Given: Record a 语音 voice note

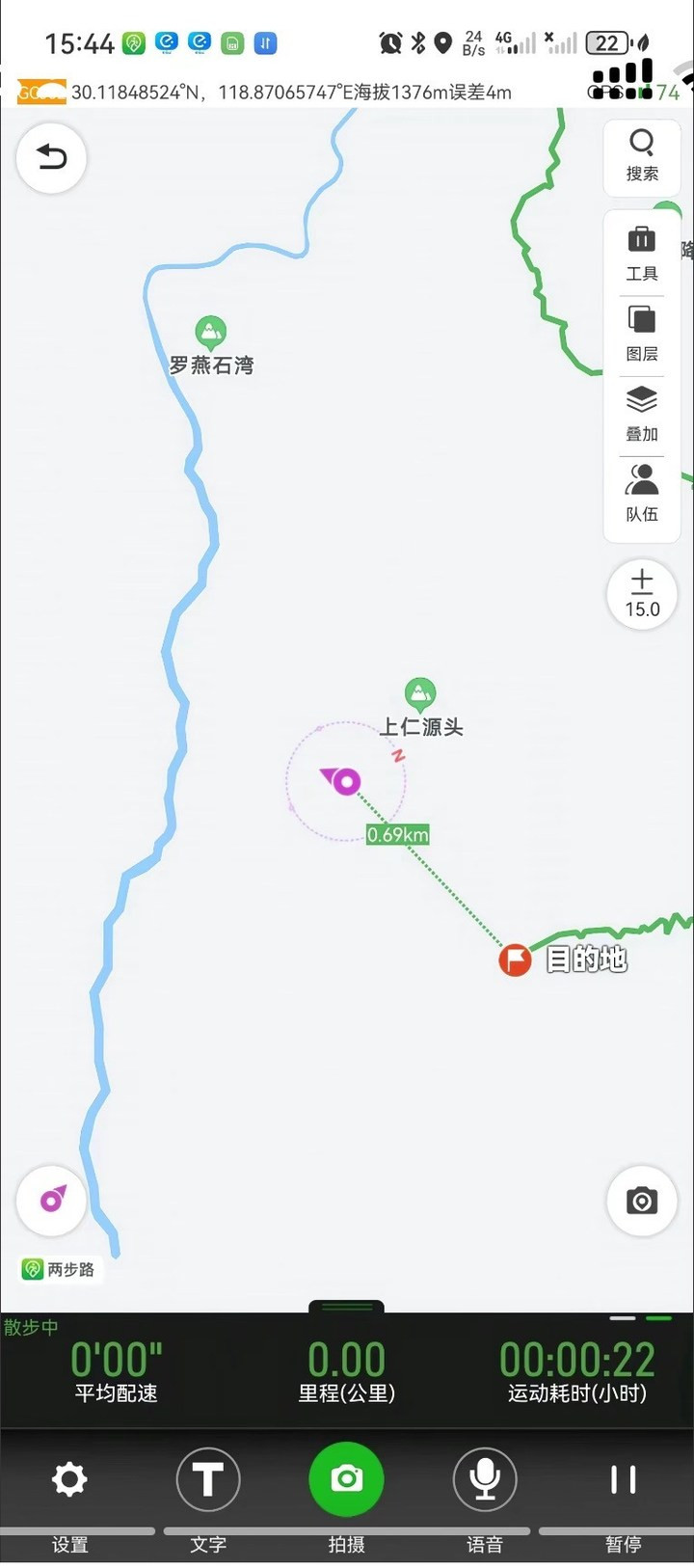Looking at the screenshot, I should [x=485, y=1495].
